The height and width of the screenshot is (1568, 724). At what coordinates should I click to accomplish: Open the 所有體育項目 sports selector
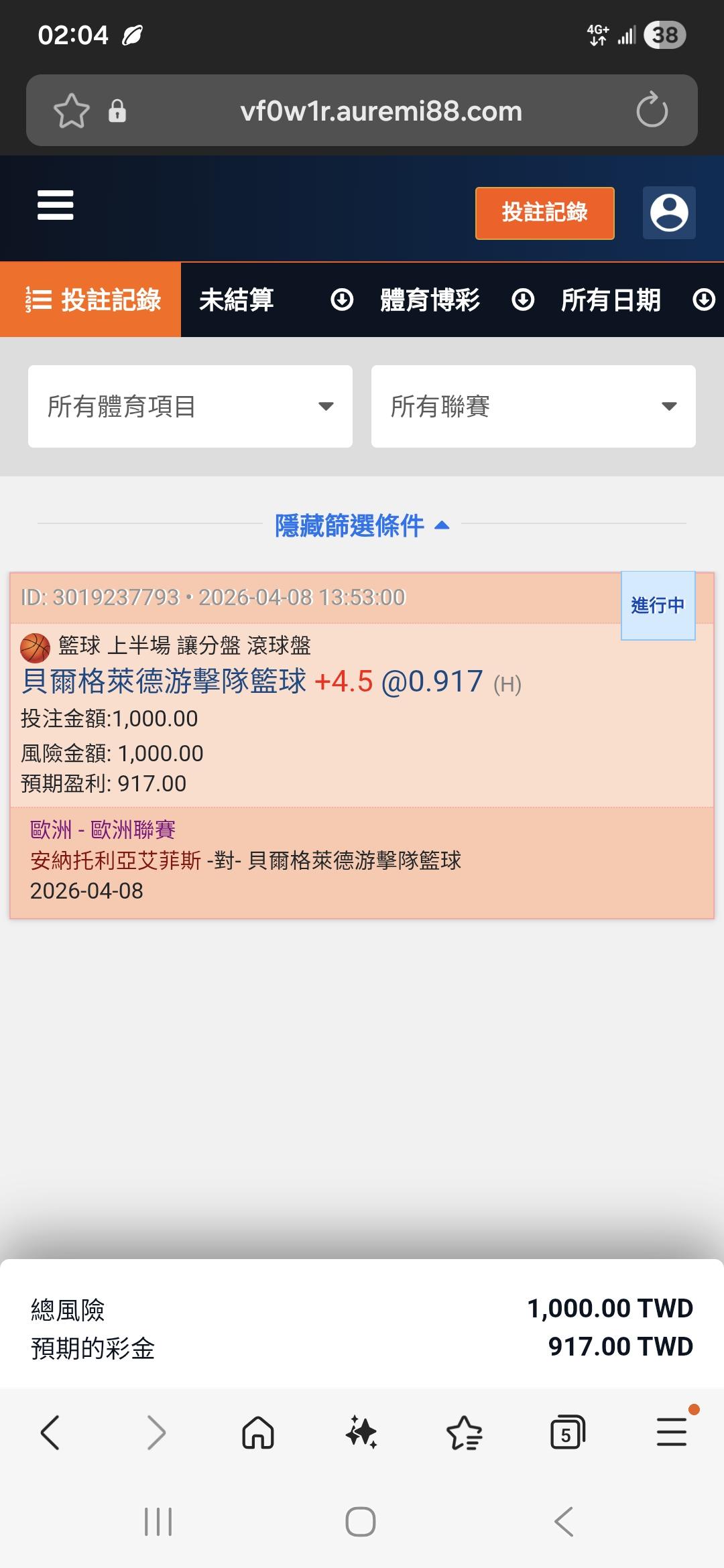click(x=190, y=406)
